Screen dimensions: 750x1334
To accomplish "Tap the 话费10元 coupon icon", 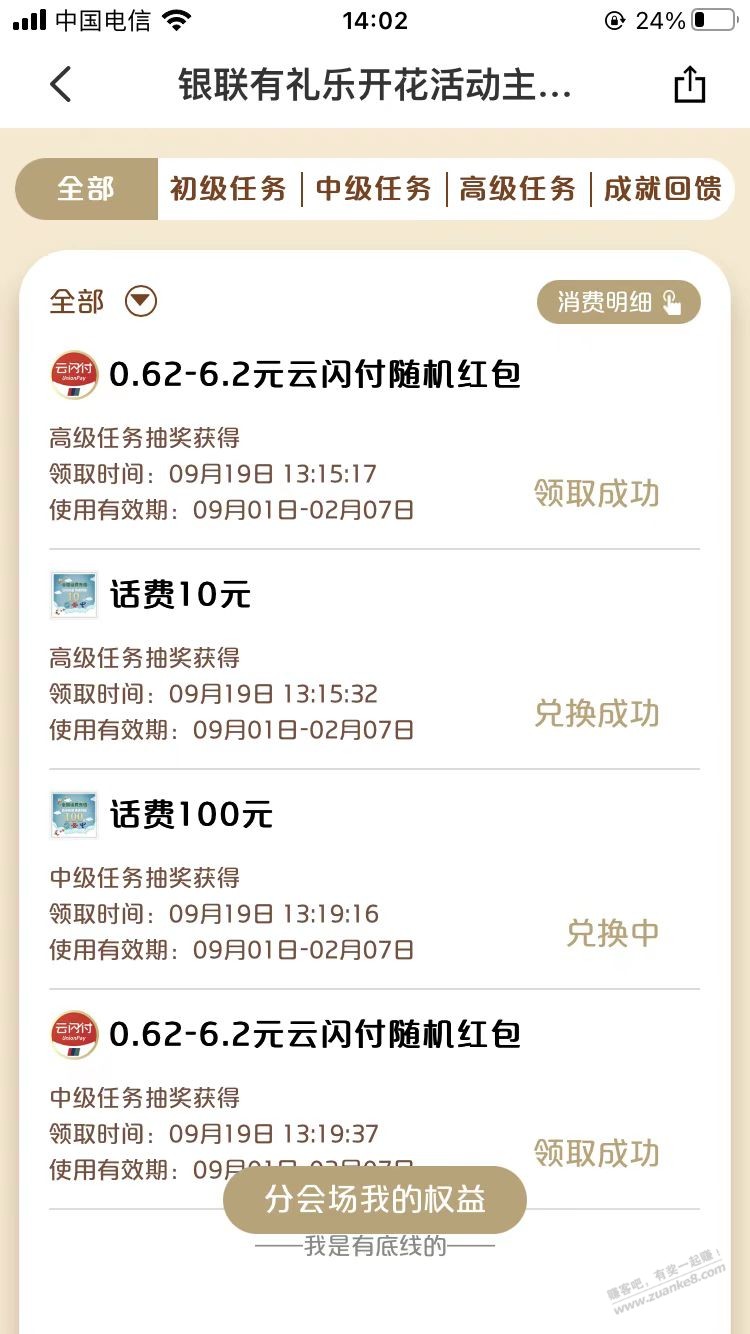I will (73, 594).
